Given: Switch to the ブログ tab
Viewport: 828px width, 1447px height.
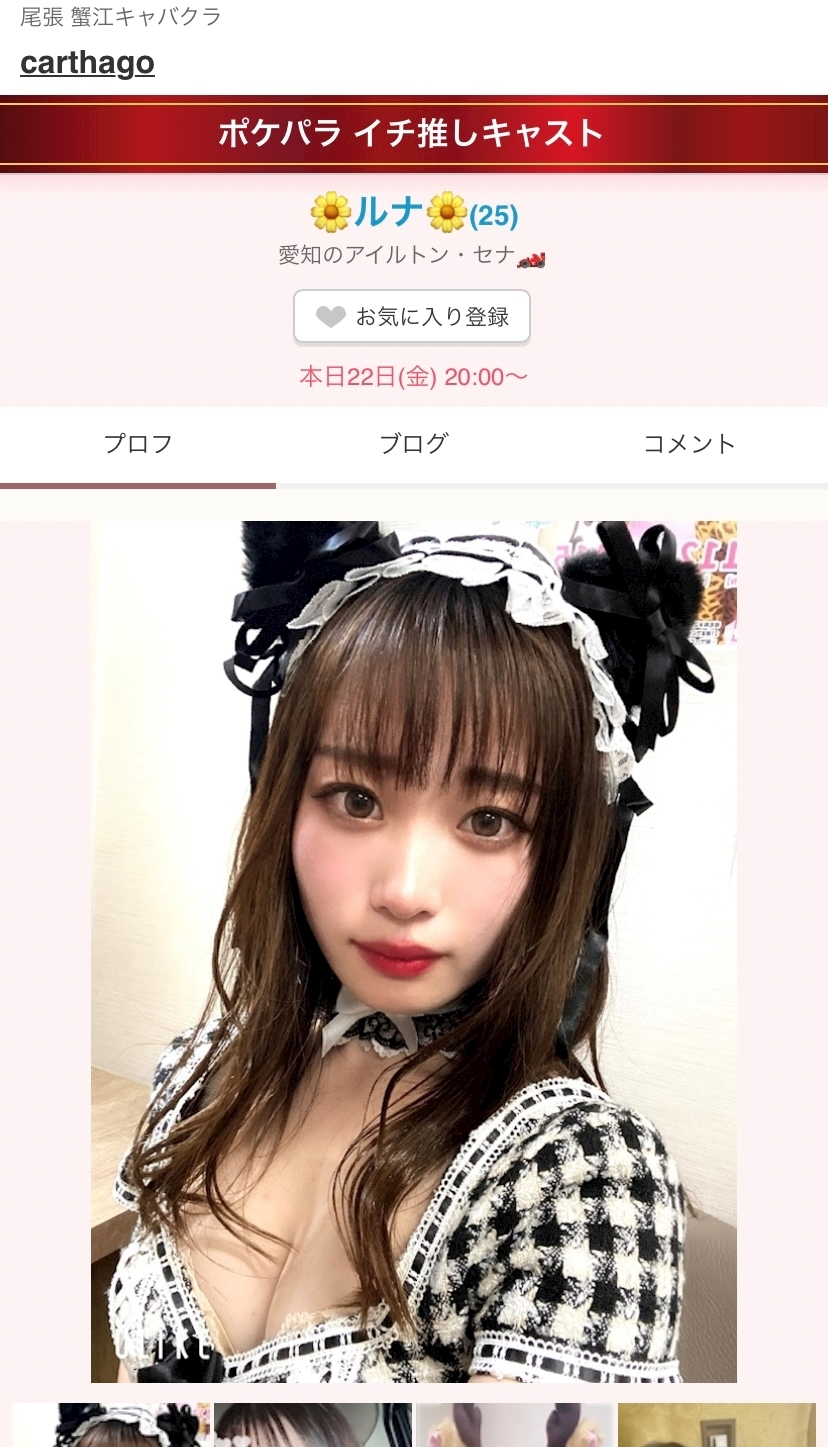Looking at the screenshot, I should (x=413, y=444).
